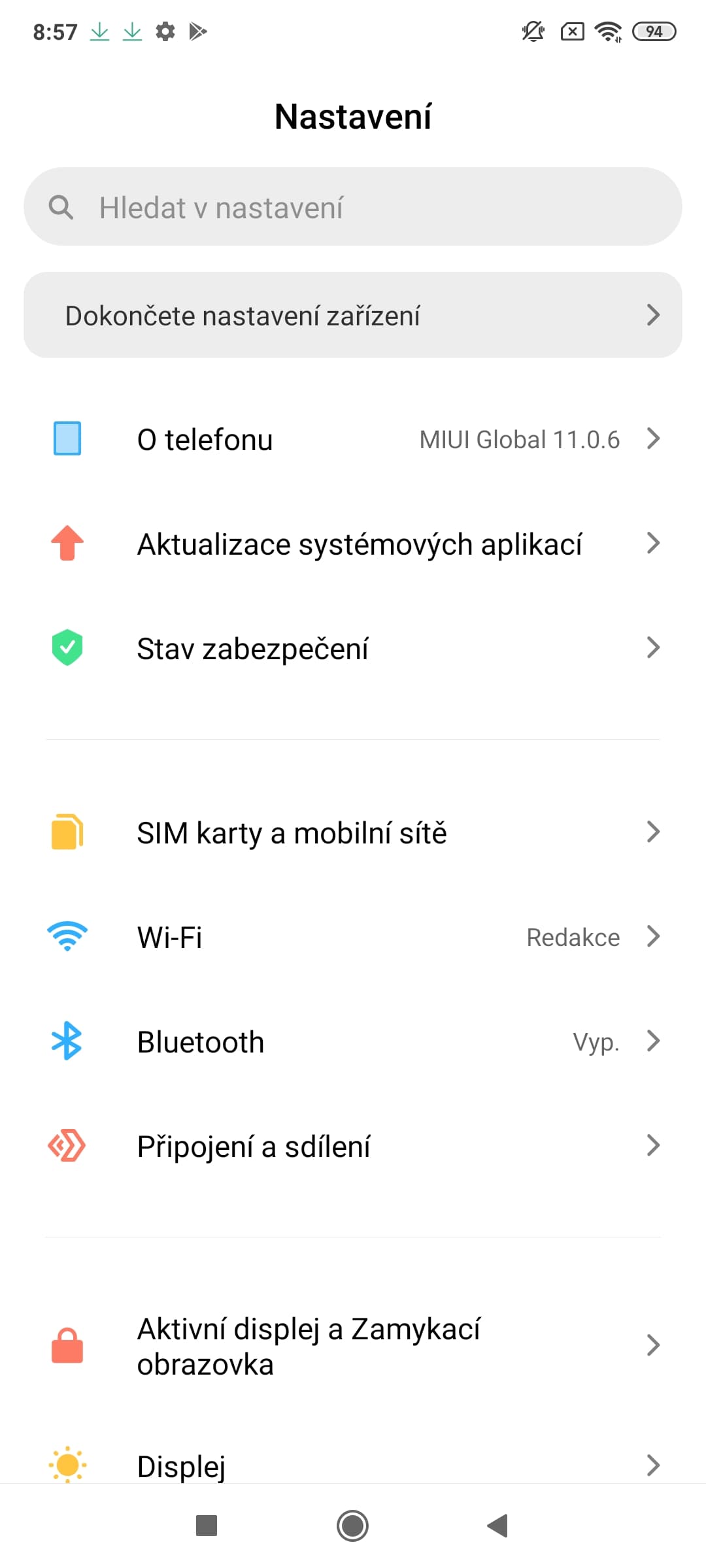Open Bluetooth settings
Image resolution: width=706 pixels, height=1568 pixels.
point(353,1041)
